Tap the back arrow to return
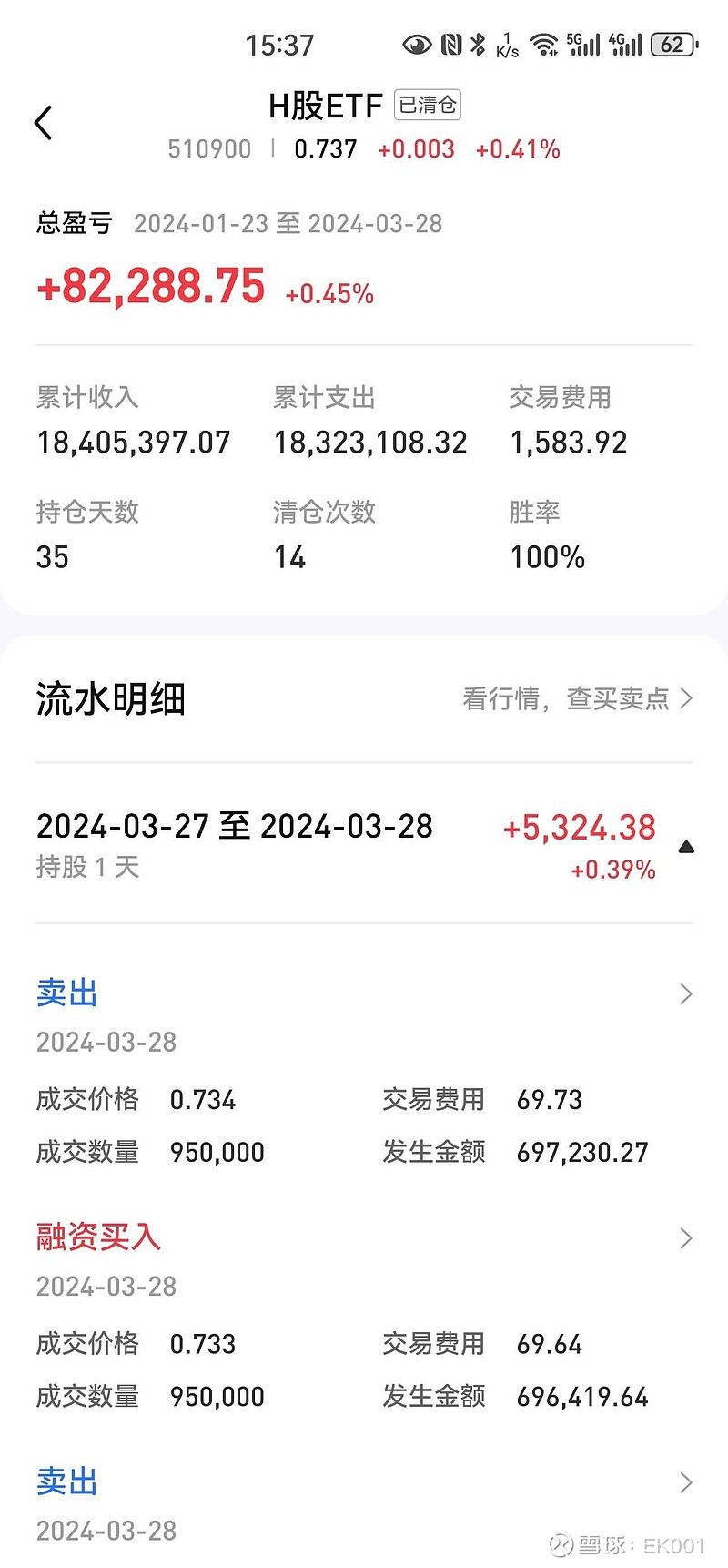 click(x=43, y=121)
